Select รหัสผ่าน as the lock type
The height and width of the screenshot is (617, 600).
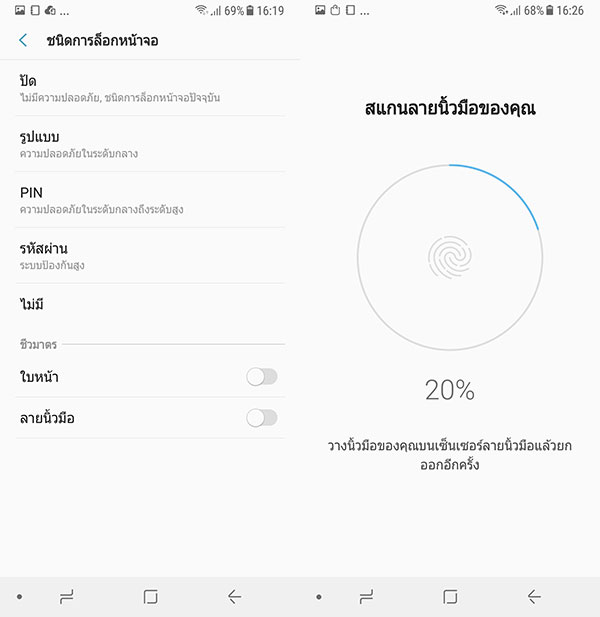(x=150, y=255)
